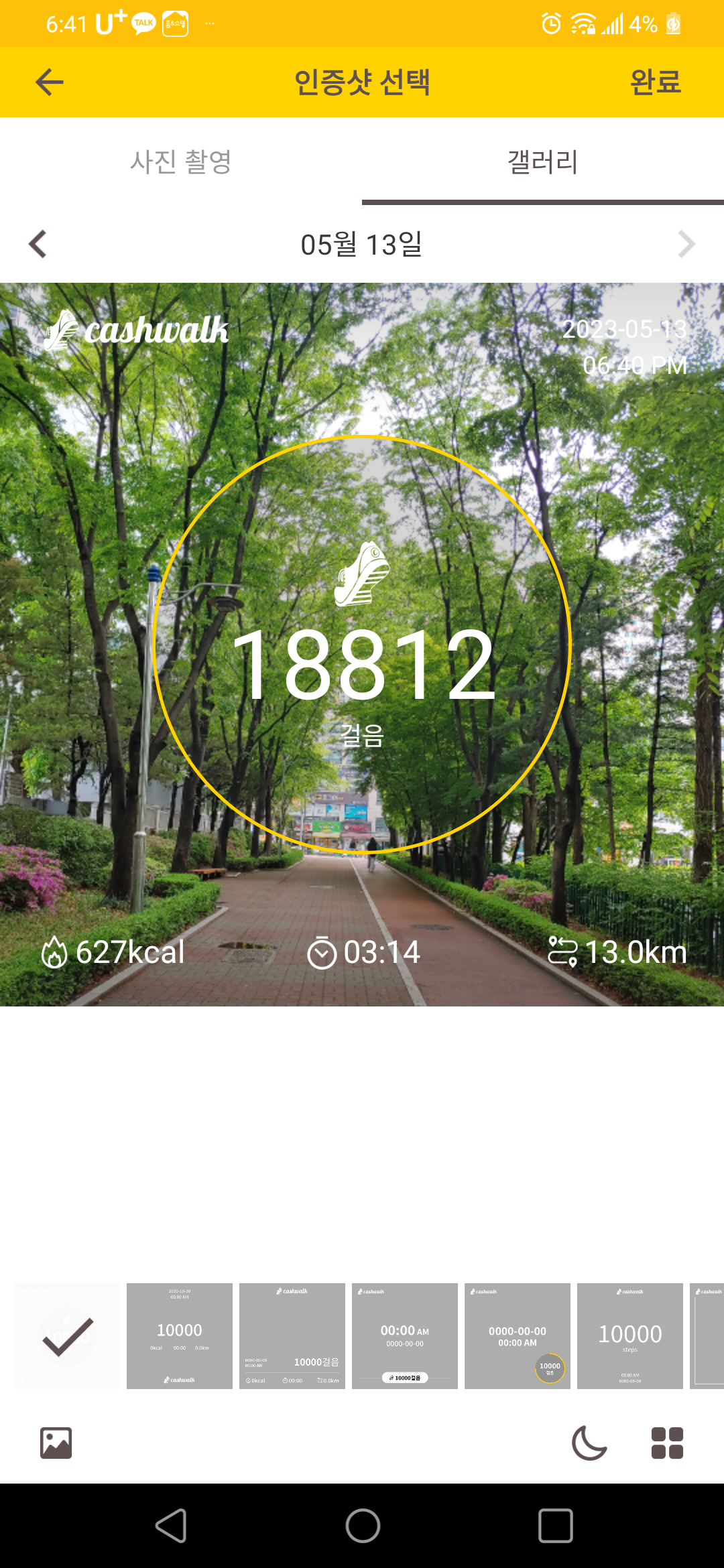Tap the system home button

point(363,1526)
